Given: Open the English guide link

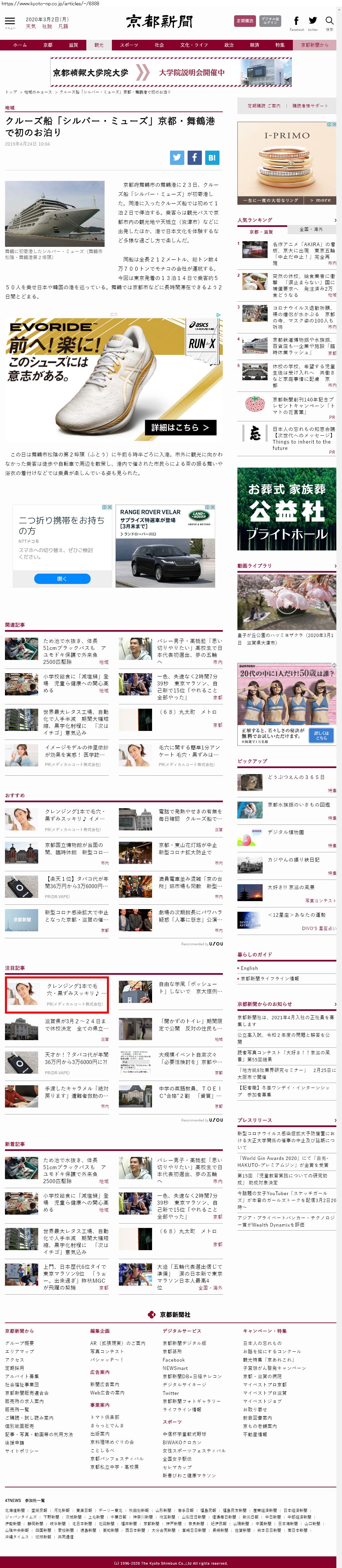Looking at the screenshot, I should [249, 968].
